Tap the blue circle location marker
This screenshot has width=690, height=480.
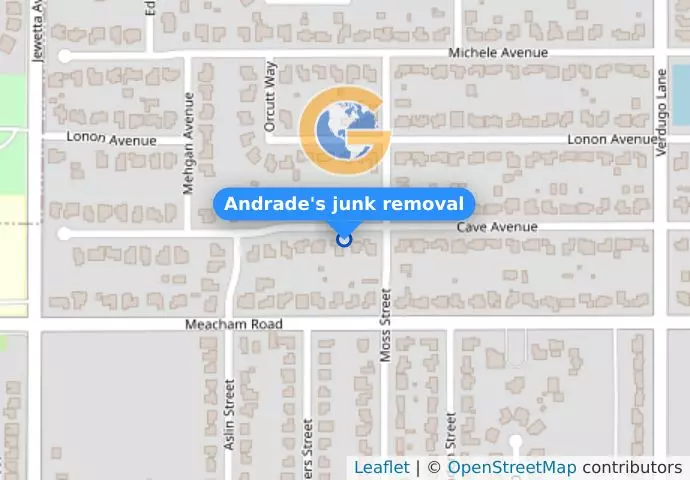tap(344, 239)
